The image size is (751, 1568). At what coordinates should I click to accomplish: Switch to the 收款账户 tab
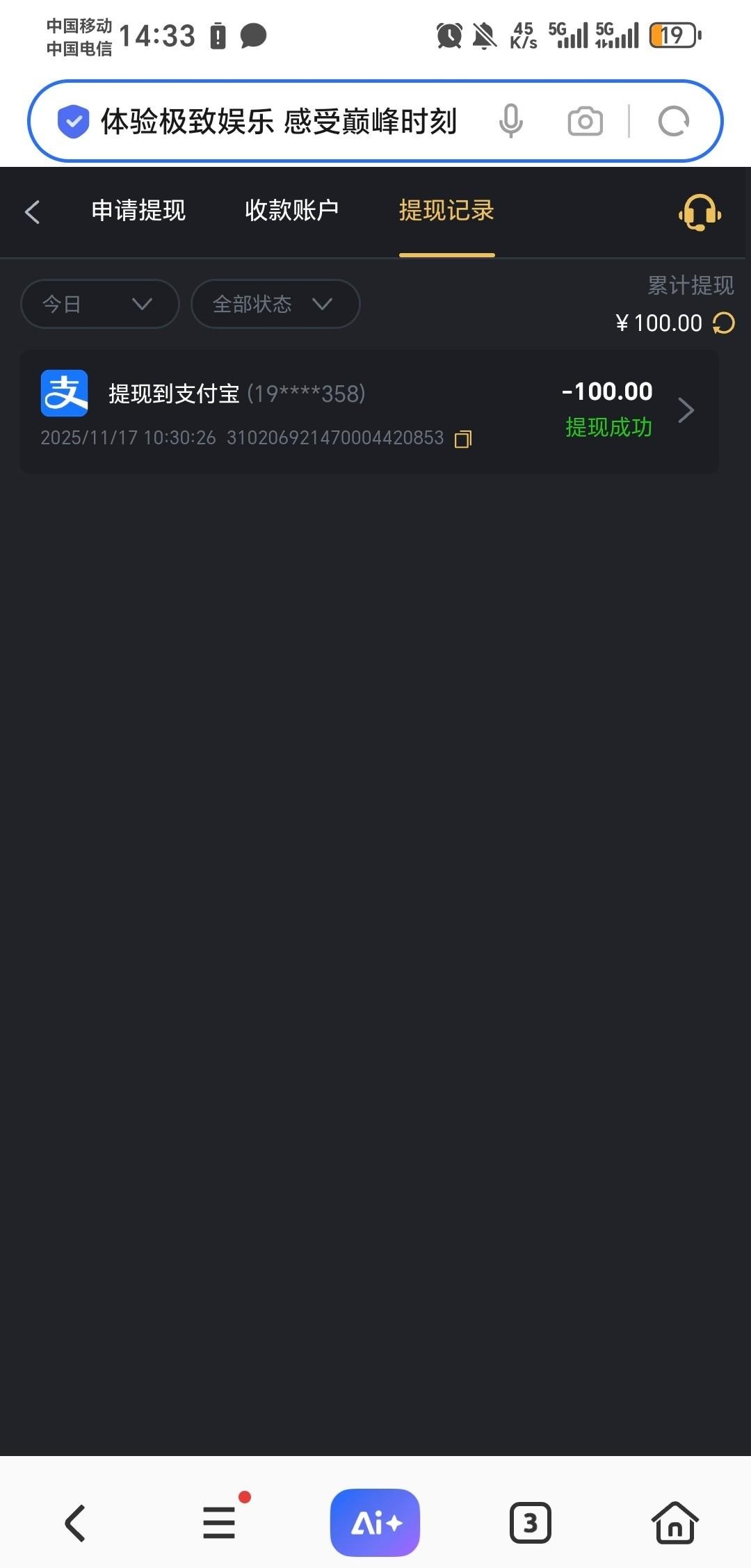pos(291,211)
